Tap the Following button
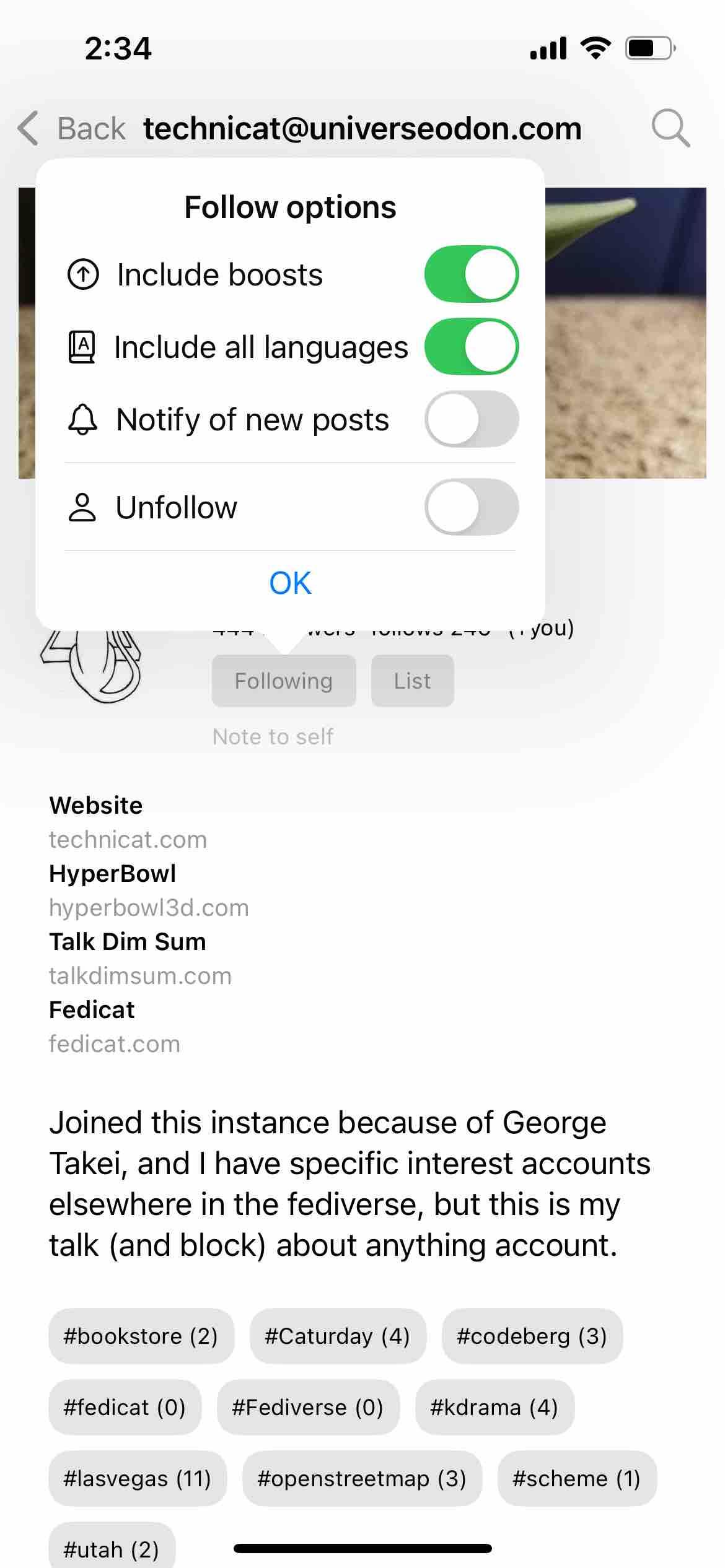725x1568 pixels. (x=284, y=681)
